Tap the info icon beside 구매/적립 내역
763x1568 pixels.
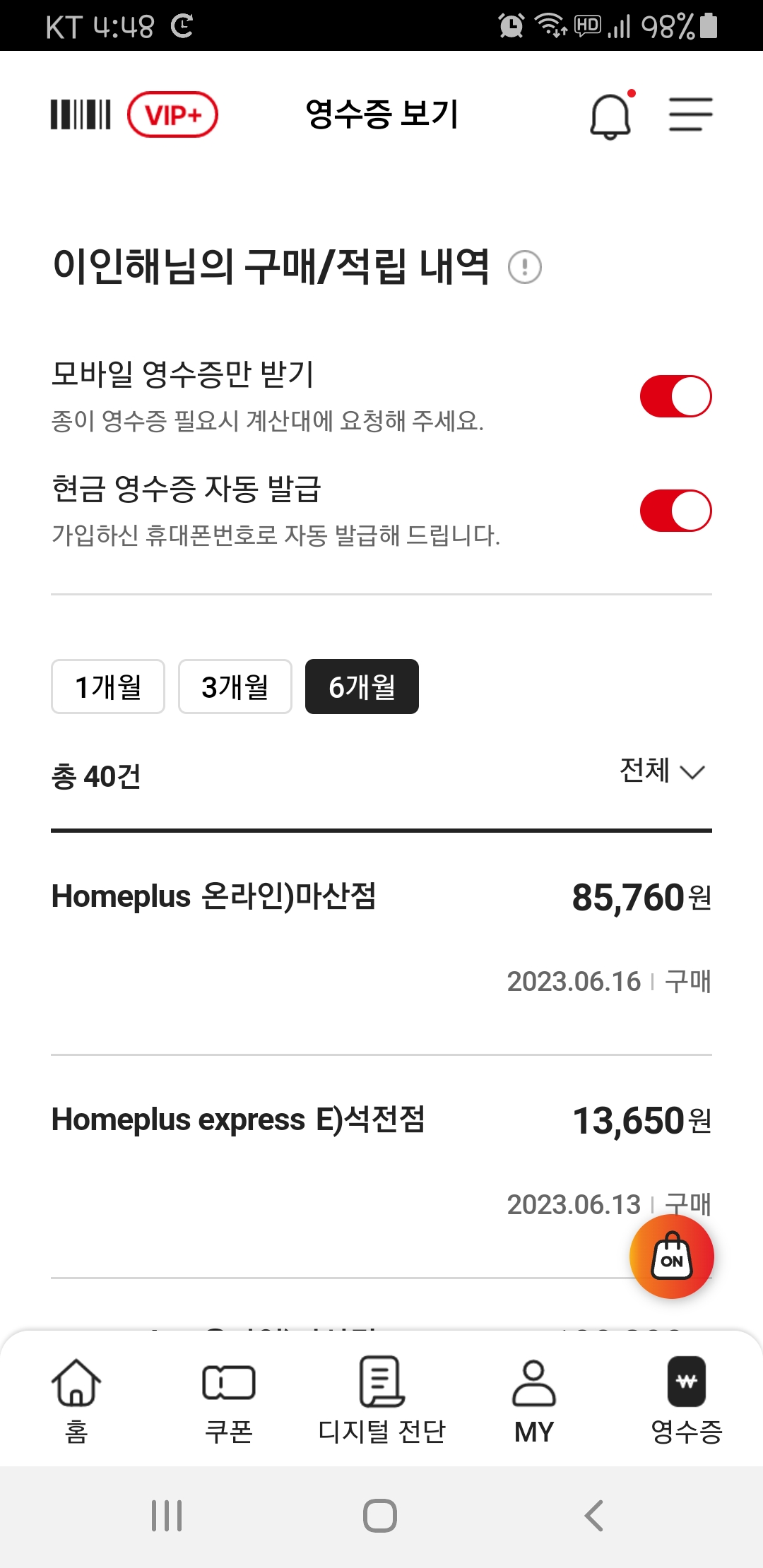(525, 268)
